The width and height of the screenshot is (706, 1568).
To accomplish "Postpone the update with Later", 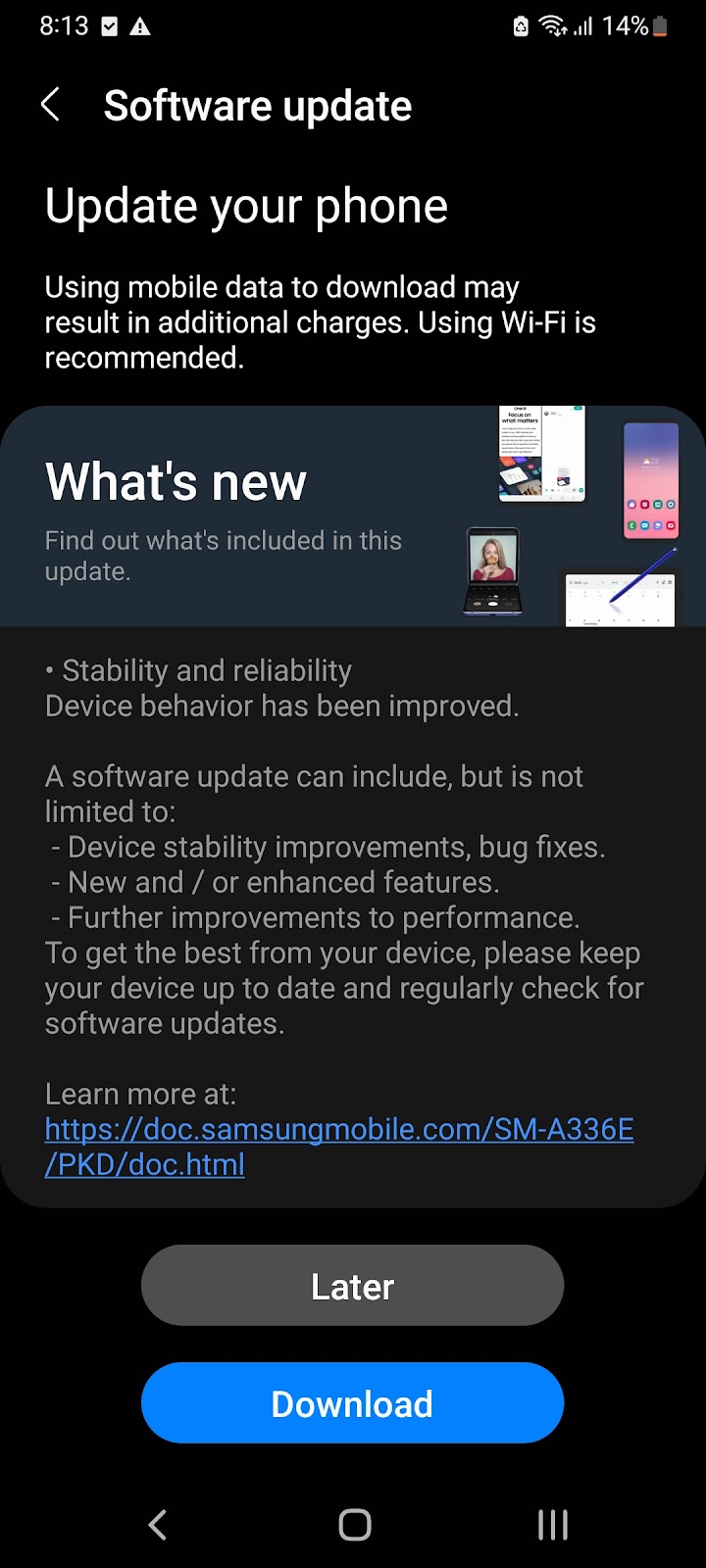I will (x=352, y=1286).
